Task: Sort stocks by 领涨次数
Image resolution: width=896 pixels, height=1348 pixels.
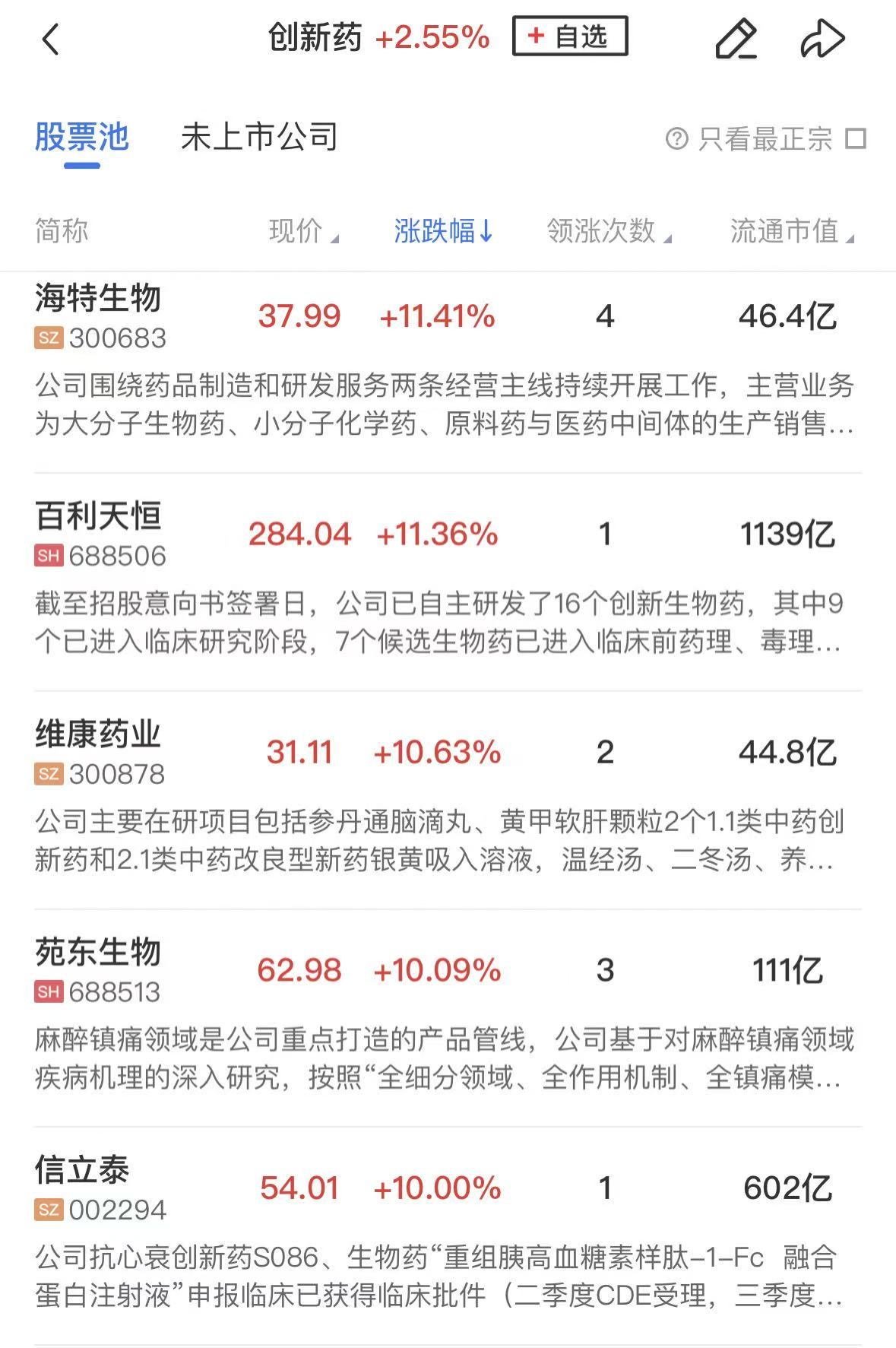Action: coord(608,231)
